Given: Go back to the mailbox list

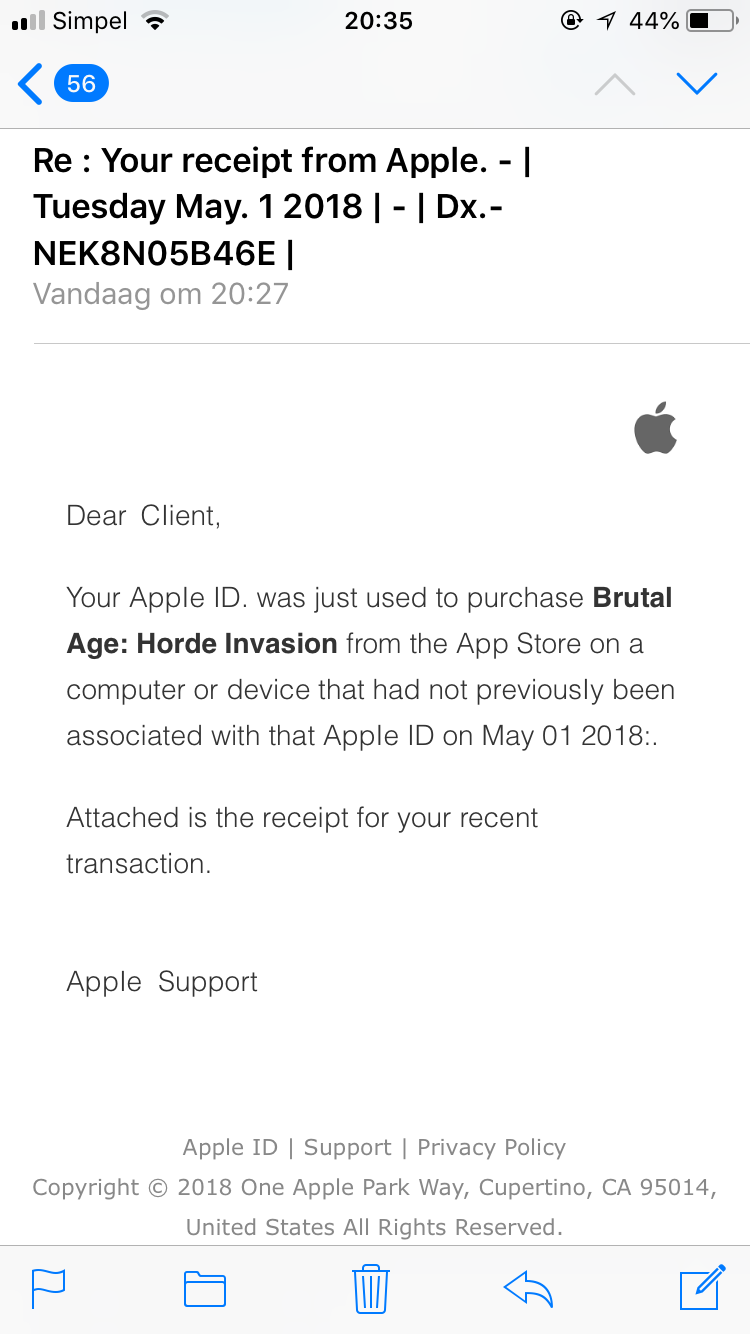Looking at the screenshot, I should click(x=60, y=84).
